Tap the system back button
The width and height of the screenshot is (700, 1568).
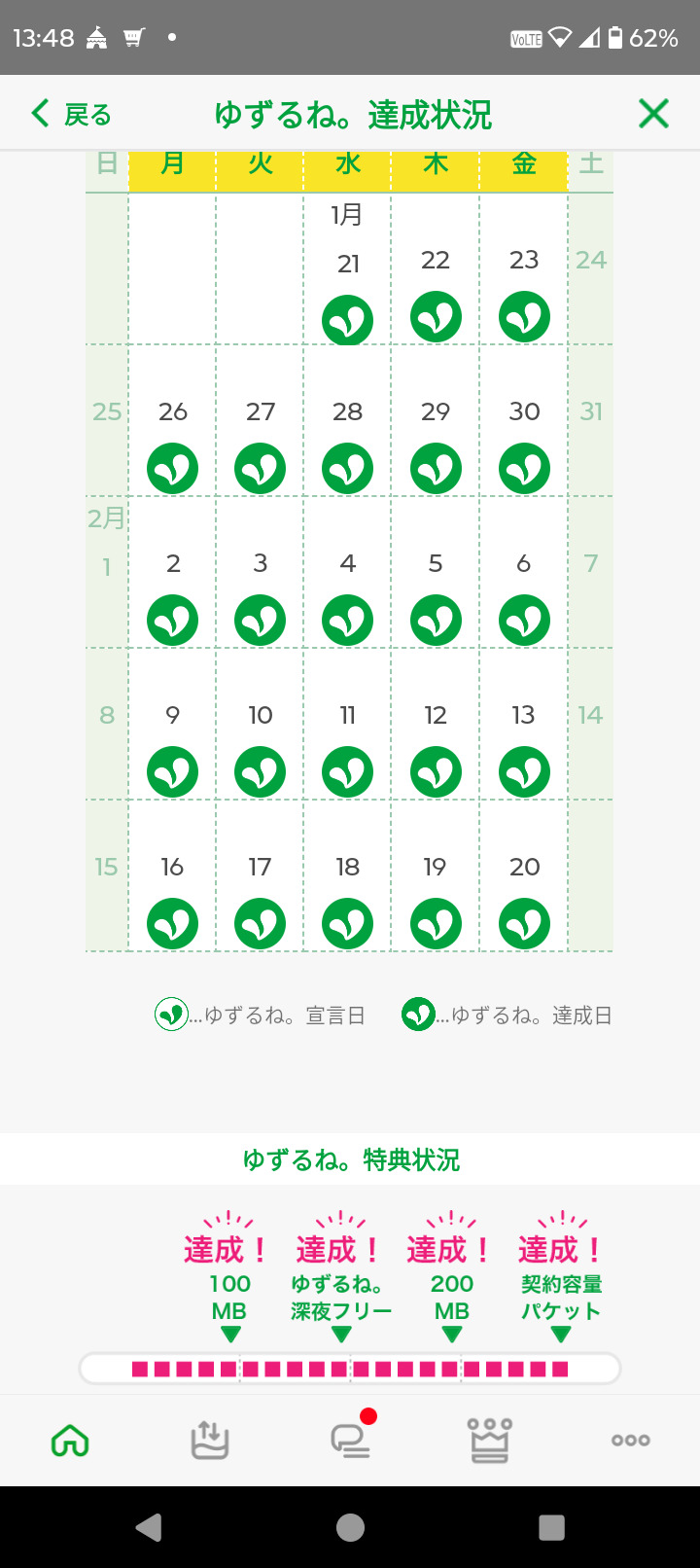point(149,1527)
